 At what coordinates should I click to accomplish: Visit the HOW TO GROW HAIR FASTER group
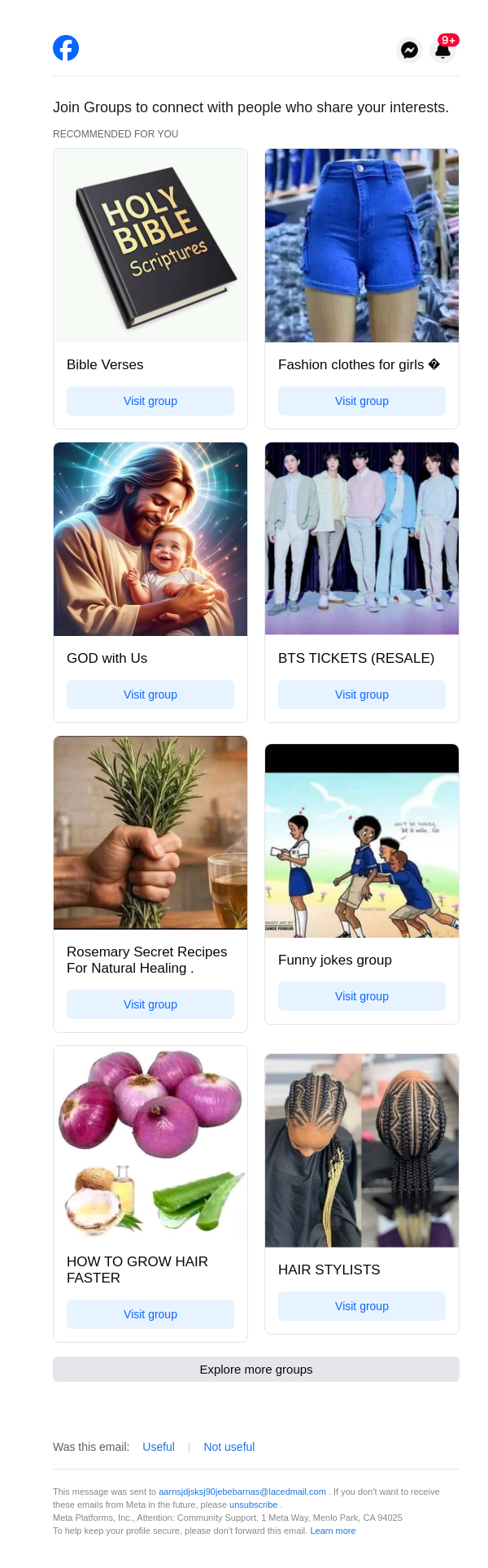click(150, 1314)
